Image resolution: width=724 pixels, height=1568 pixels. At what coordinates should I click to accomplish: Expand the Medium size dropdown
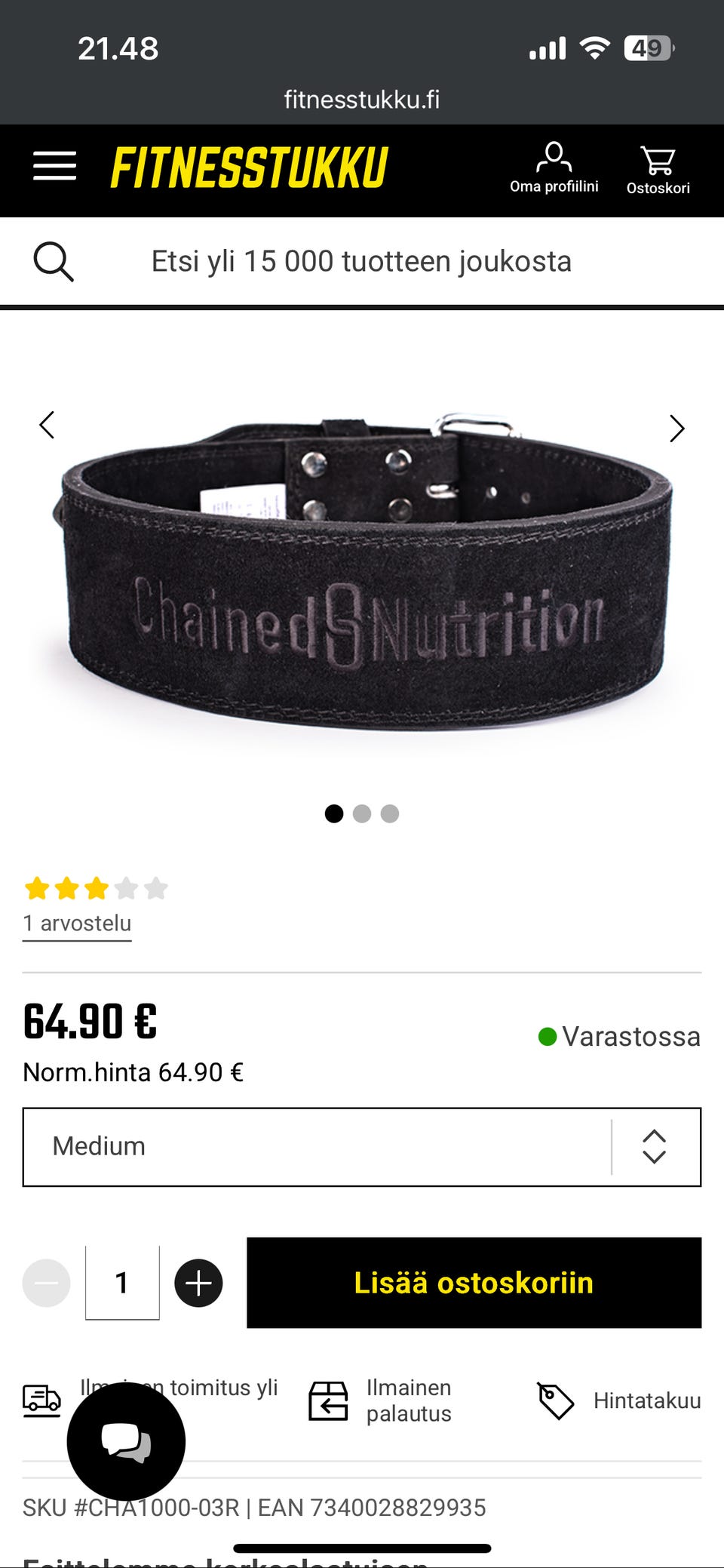tap(361, 1147)
